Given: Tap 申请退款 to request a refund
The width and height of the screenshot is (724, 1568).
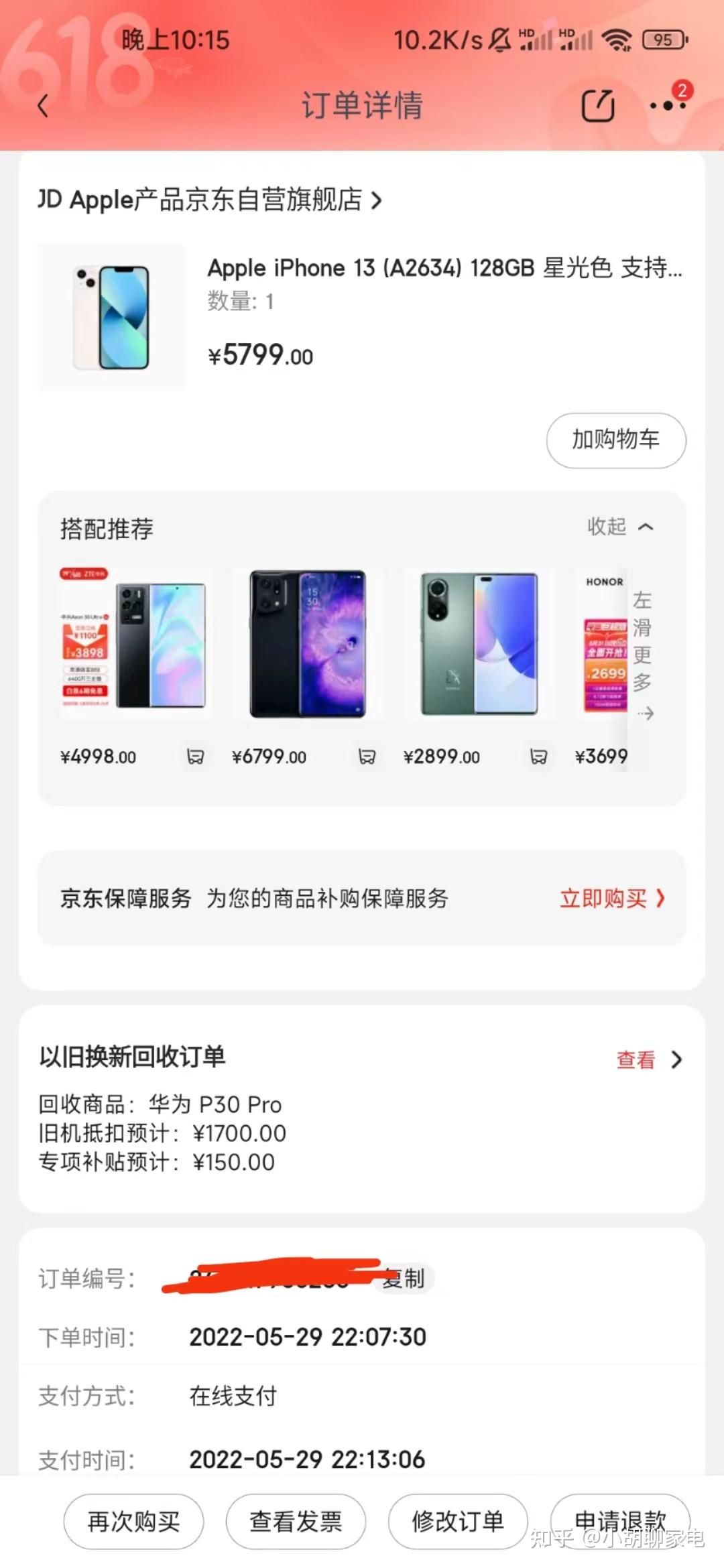Looking at the screenshot, I should click(x=617, y=1521).
